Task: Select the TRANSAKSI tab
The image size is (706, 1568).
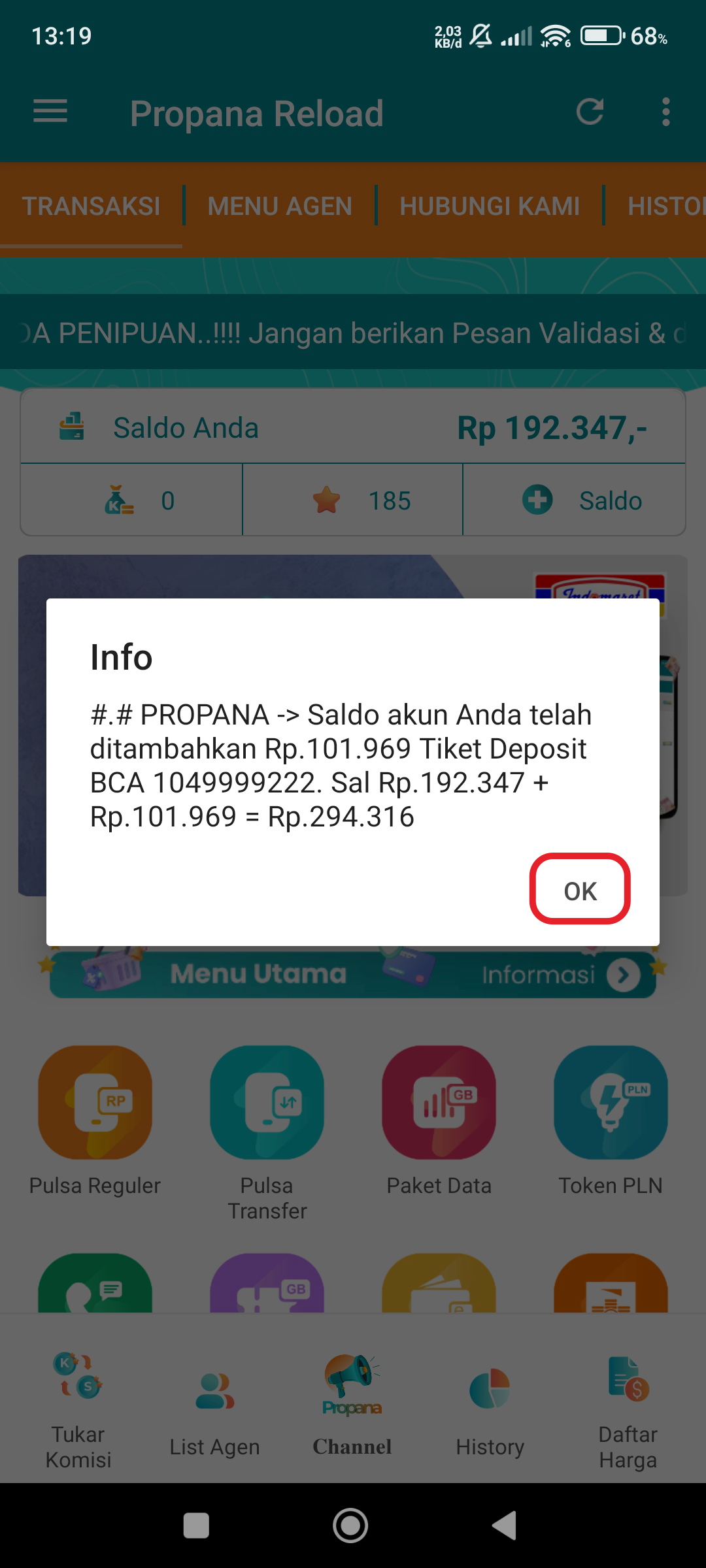Action: click(91, 206)
